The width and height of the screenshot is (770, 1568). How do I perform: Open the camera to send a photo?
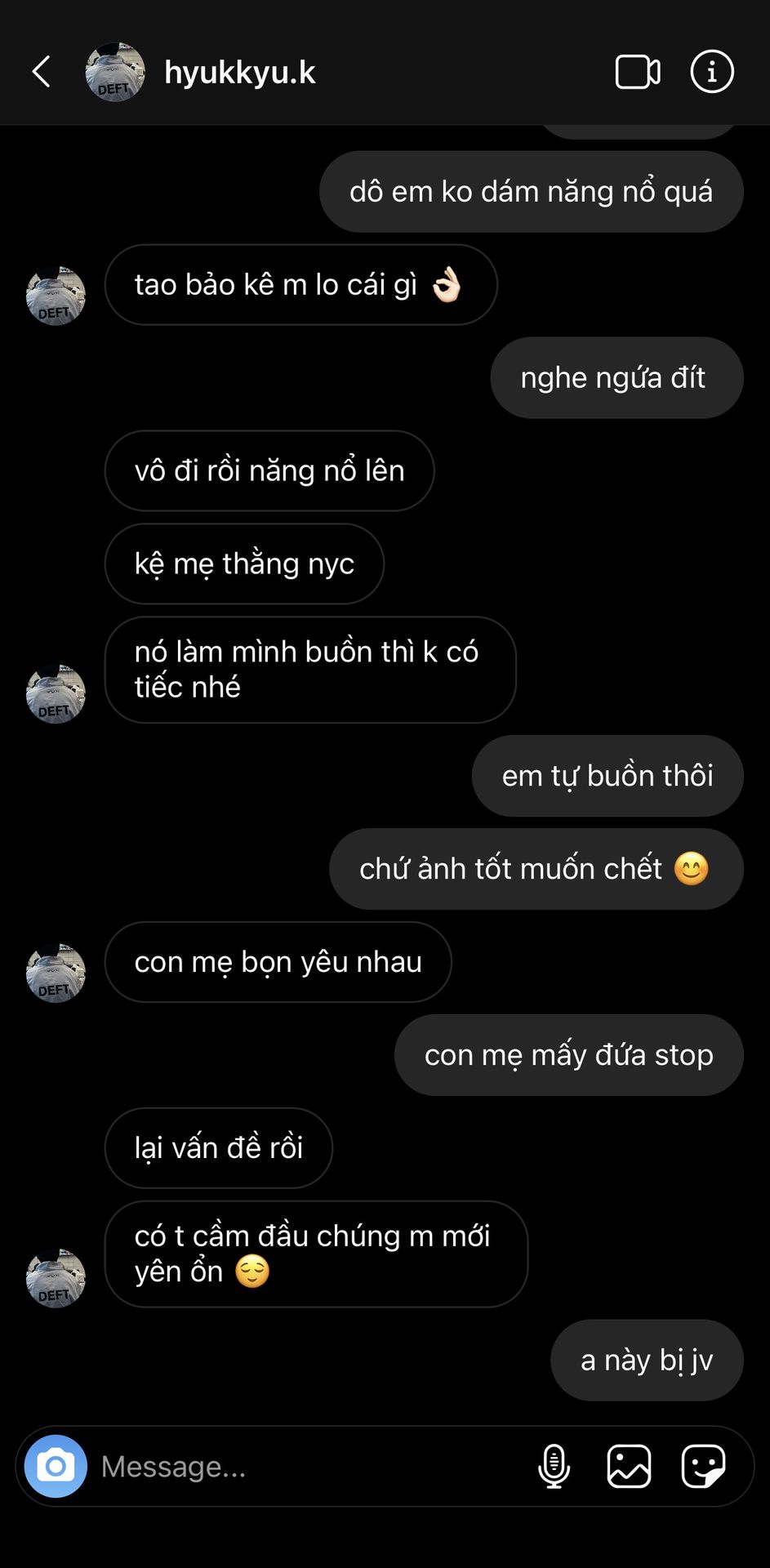pos(56,1466)
